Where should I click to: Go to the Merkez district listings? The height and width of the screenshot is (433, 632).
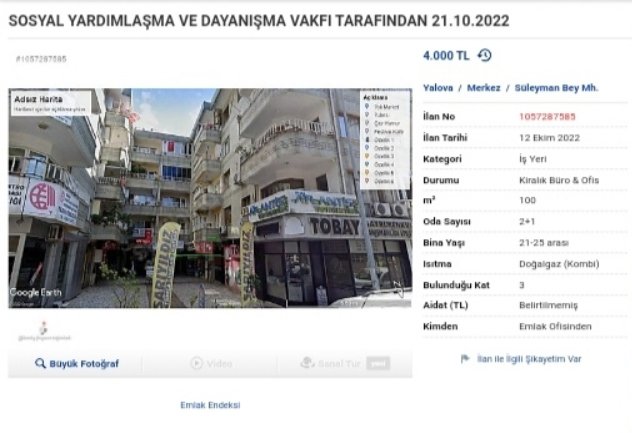484,88
